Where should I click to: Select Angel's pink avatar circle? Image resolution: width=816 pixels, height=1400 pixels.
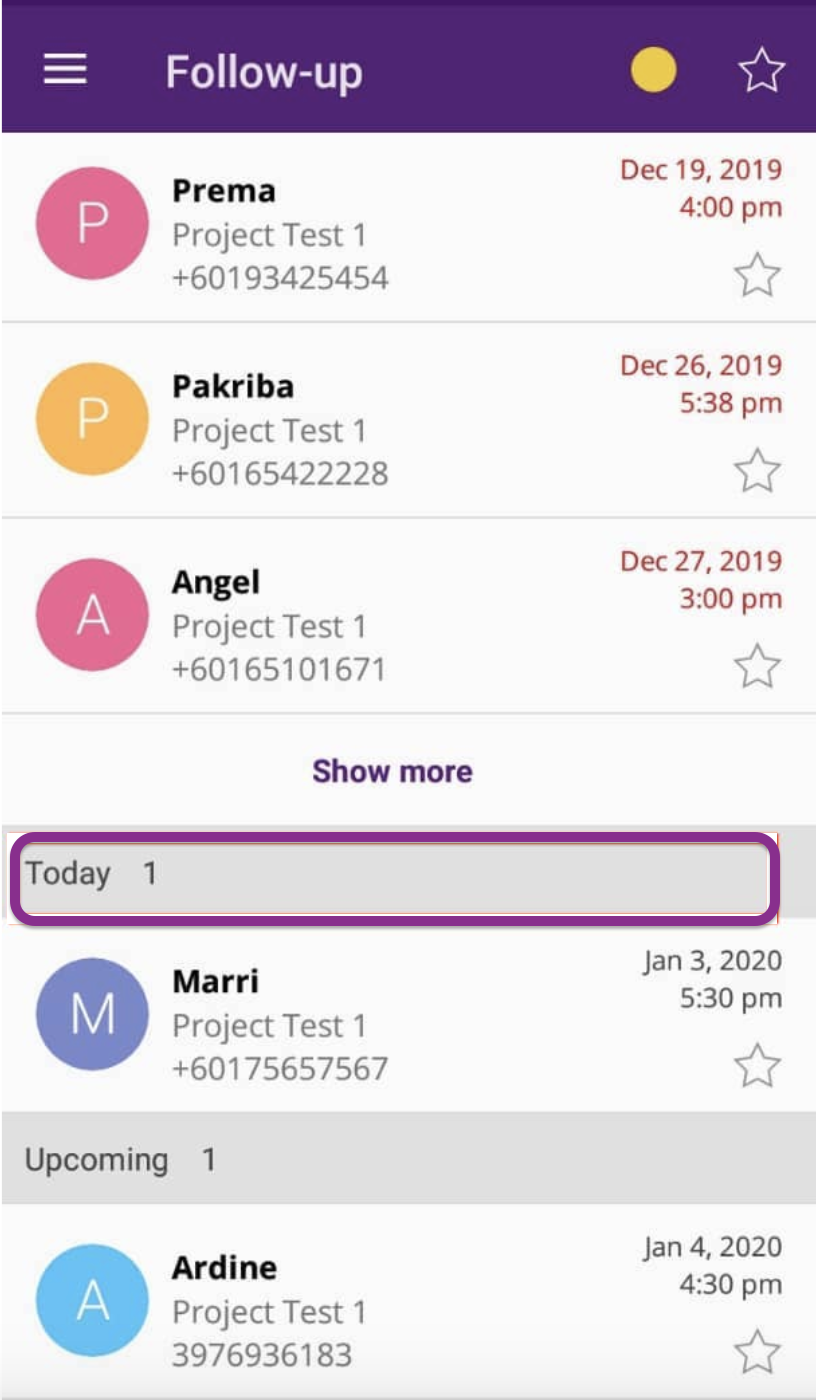click(x=91, y=614)
